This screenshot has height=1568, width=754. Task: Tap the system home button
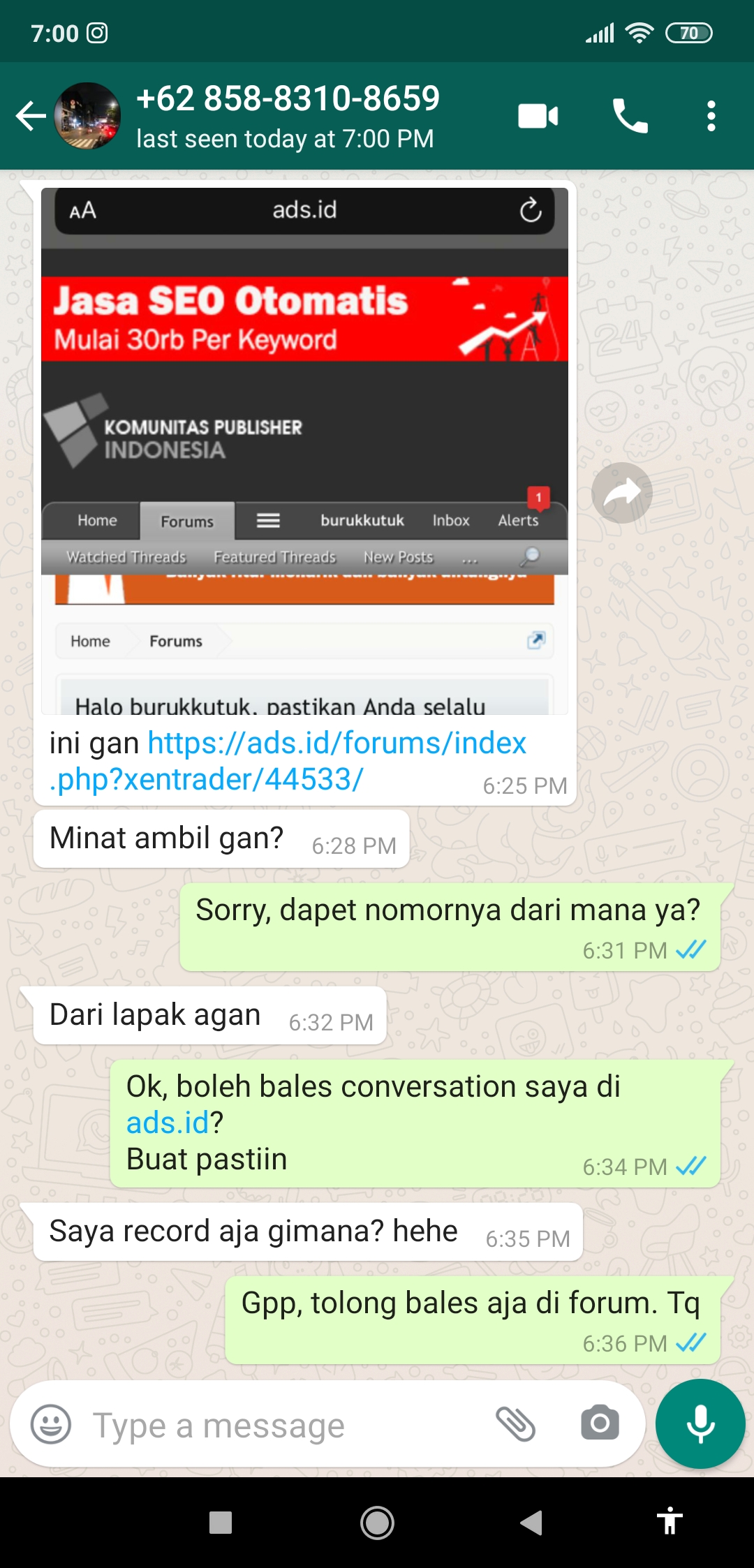pos(377,1523)
